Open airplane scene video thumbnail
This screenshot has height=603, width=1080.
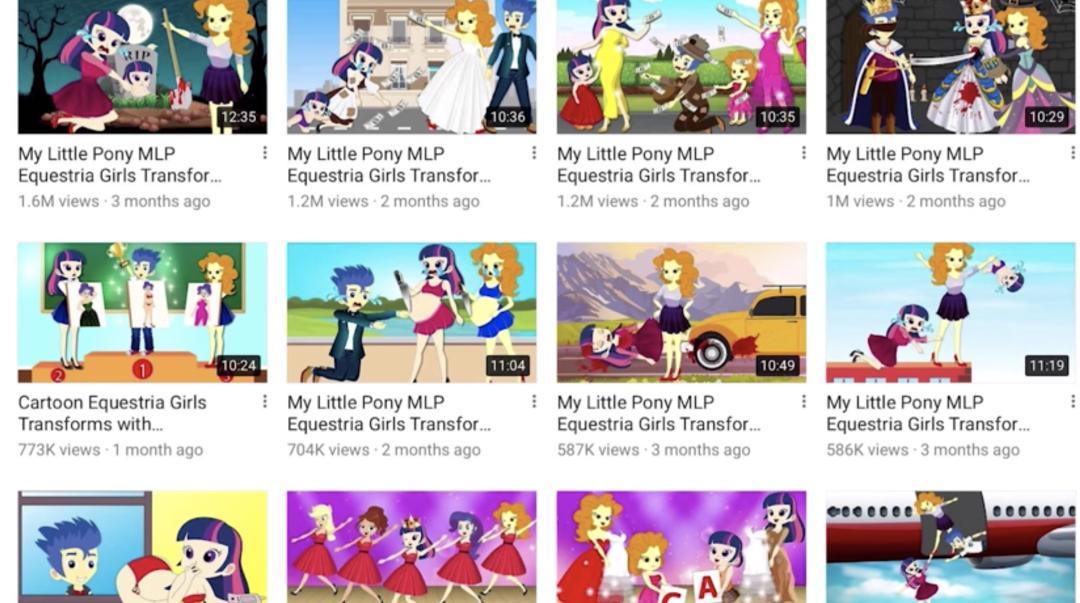coord(950,546)
